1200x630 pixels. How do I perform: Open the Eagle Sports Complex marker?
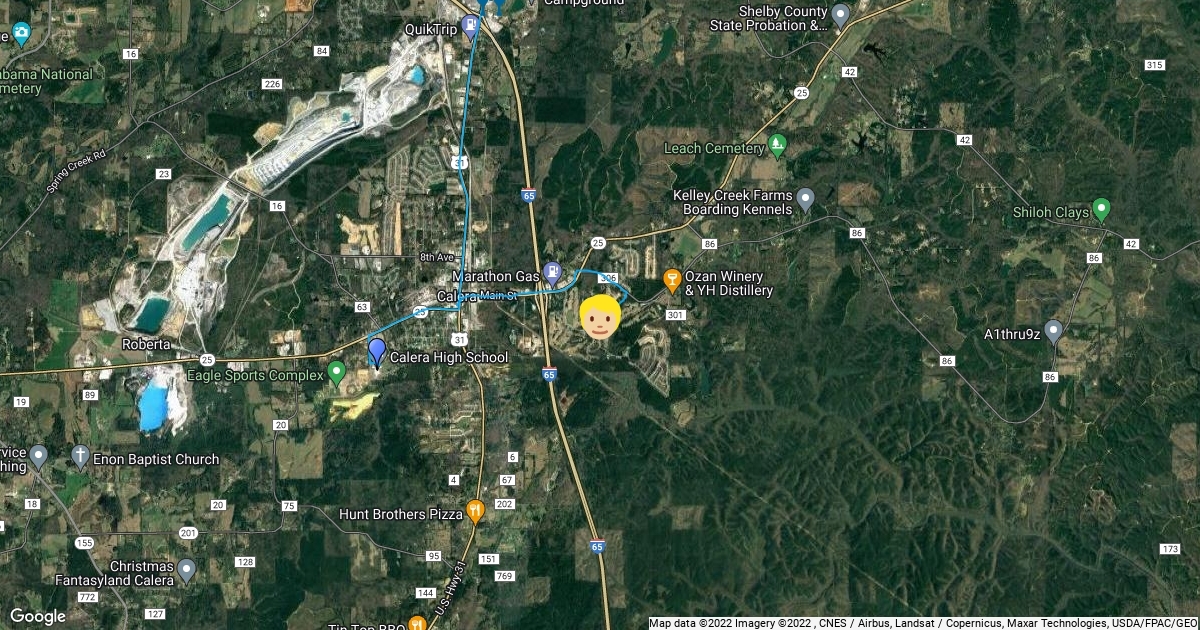tap(337, 375)
